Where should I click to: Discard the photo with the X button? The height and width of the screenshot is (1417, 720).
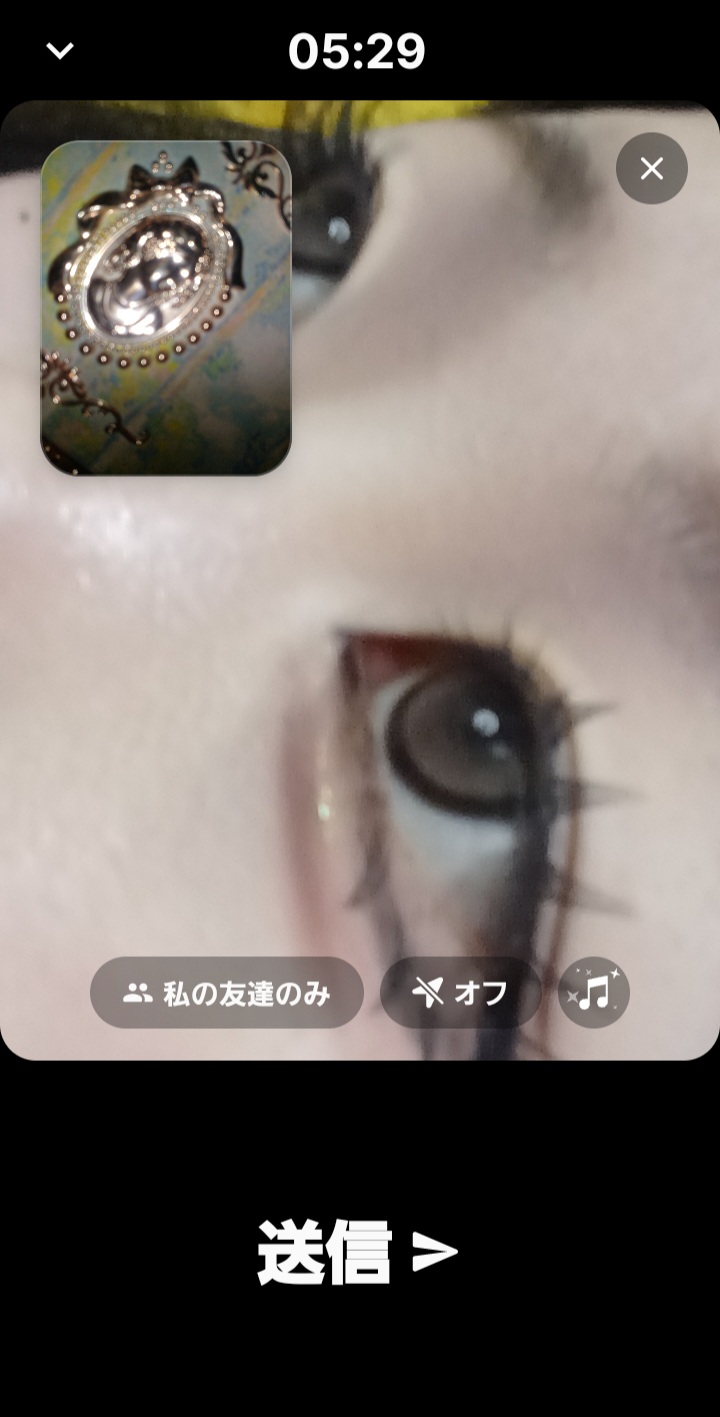pos(651,169)
